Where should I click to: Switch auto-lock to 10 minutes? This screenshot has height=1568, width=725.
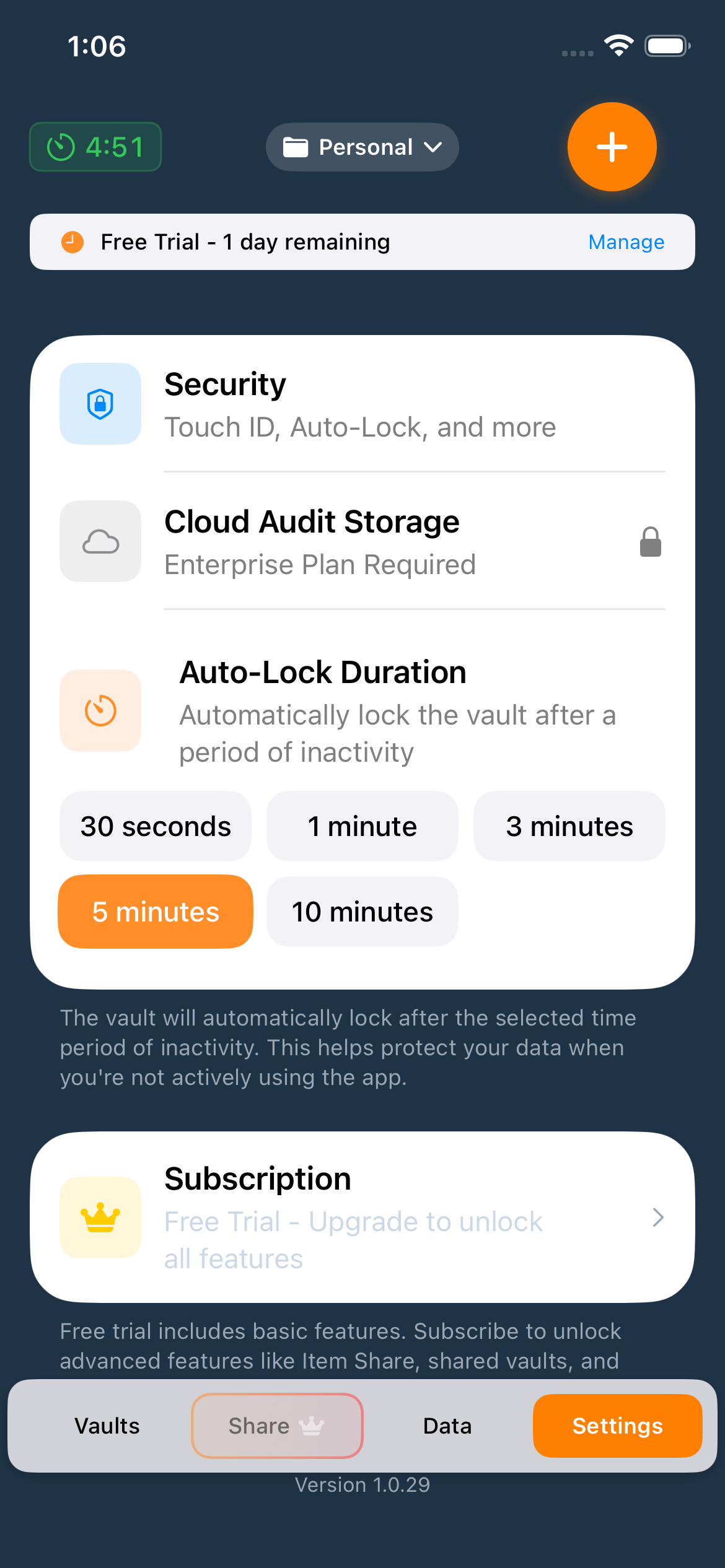coord(362,911)
